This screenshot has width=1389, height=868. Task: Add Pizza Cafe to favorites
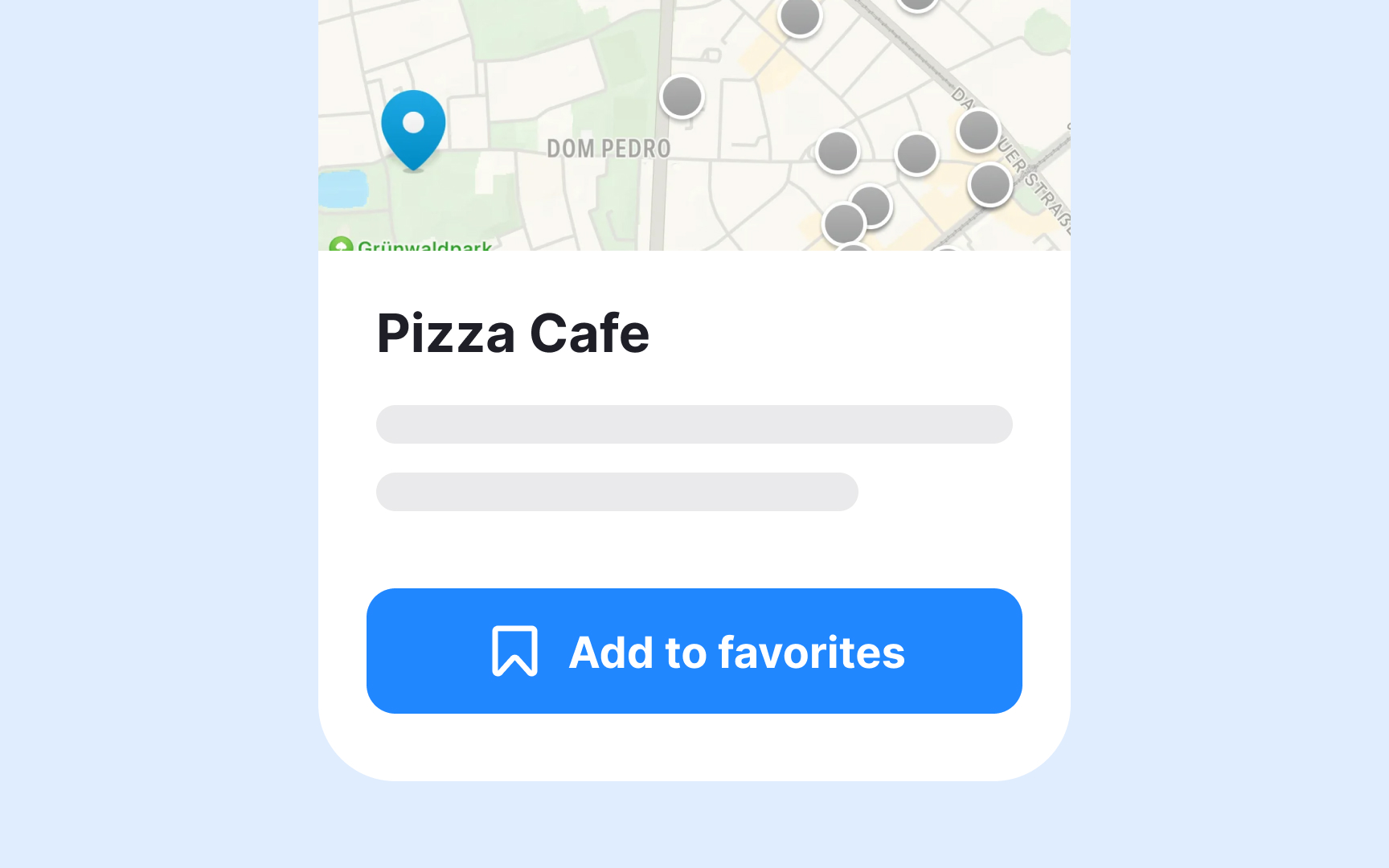pos(694,651)
